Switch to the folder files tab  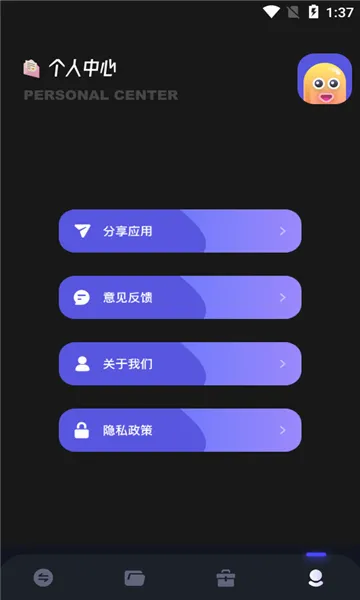pyautogui.click(x=135, y=578)
